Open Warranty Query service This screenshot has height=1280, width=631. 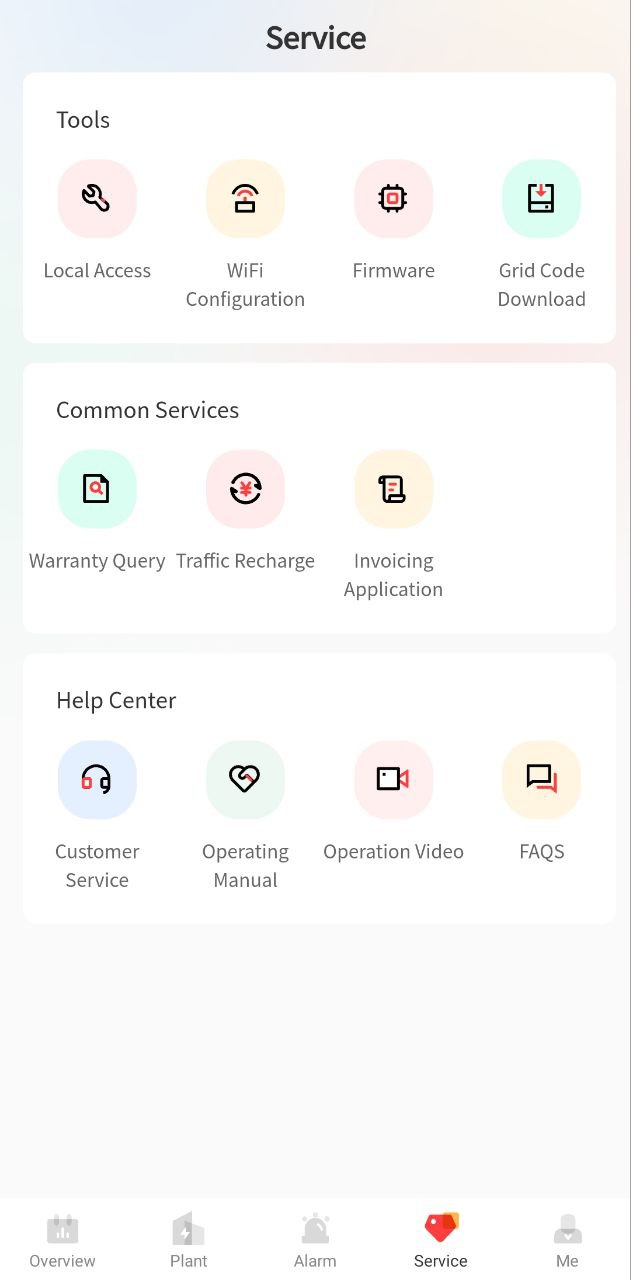pos(97,489)
